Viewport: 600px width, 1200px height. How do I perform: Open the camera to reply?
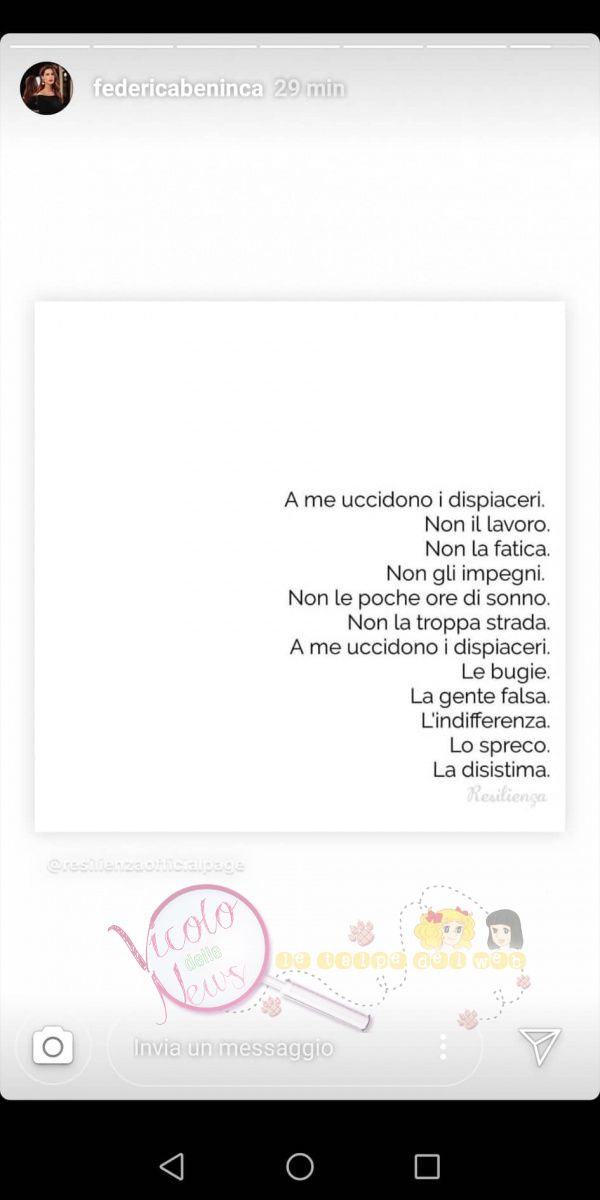point(53,1046)
